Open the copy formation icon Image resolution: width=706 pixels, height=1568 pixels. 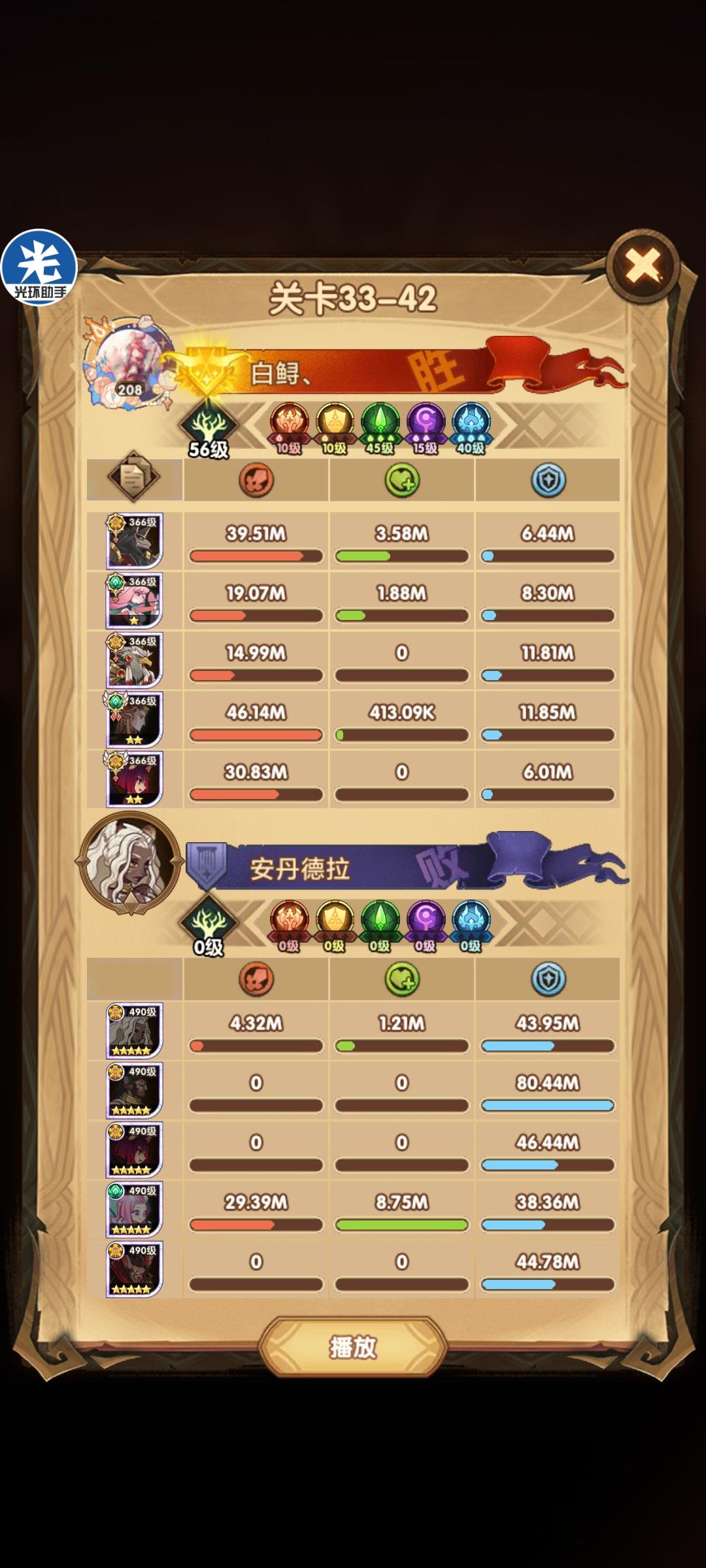pyautogui.click(x=134, y=476)
